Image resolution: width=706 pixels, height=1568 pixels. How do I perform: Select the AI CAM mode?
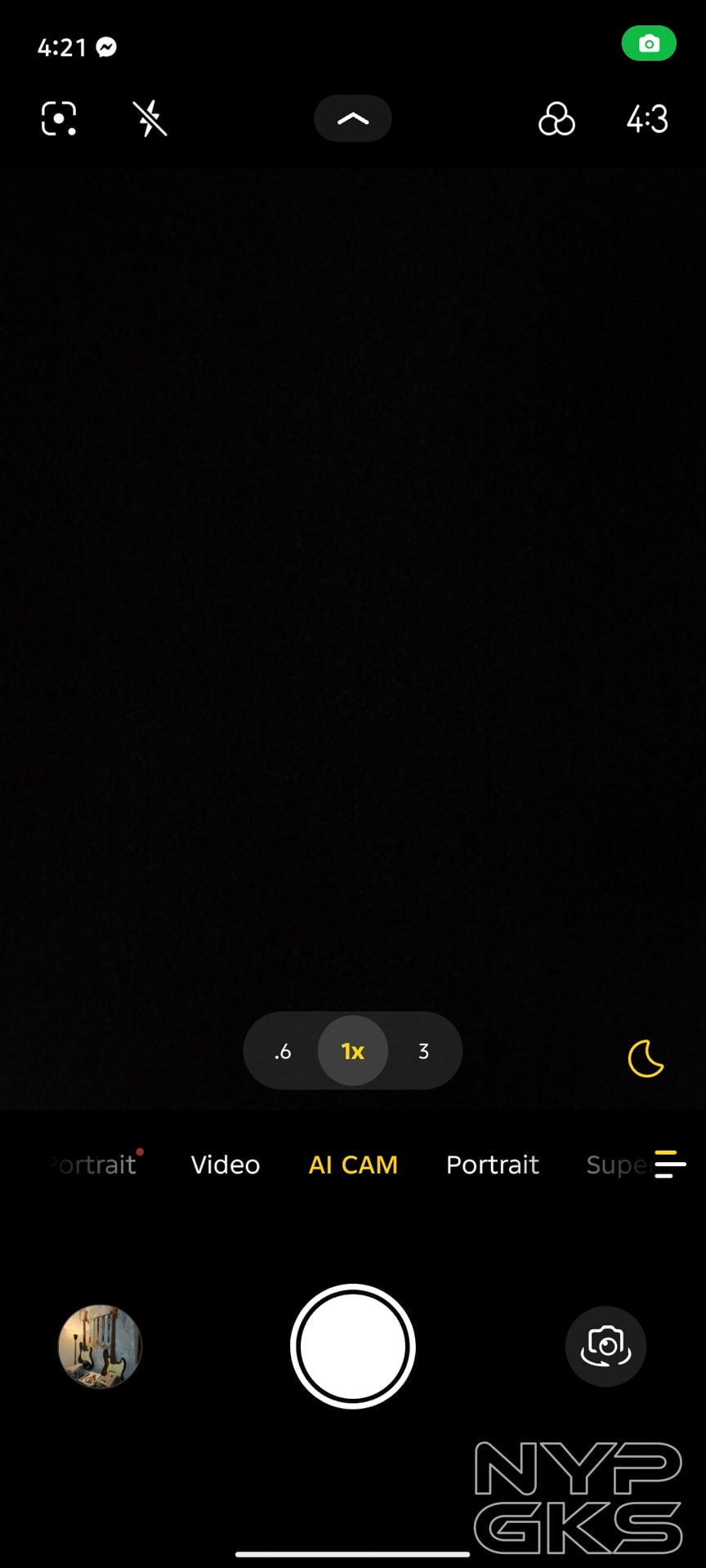(x=353, y=1165)
